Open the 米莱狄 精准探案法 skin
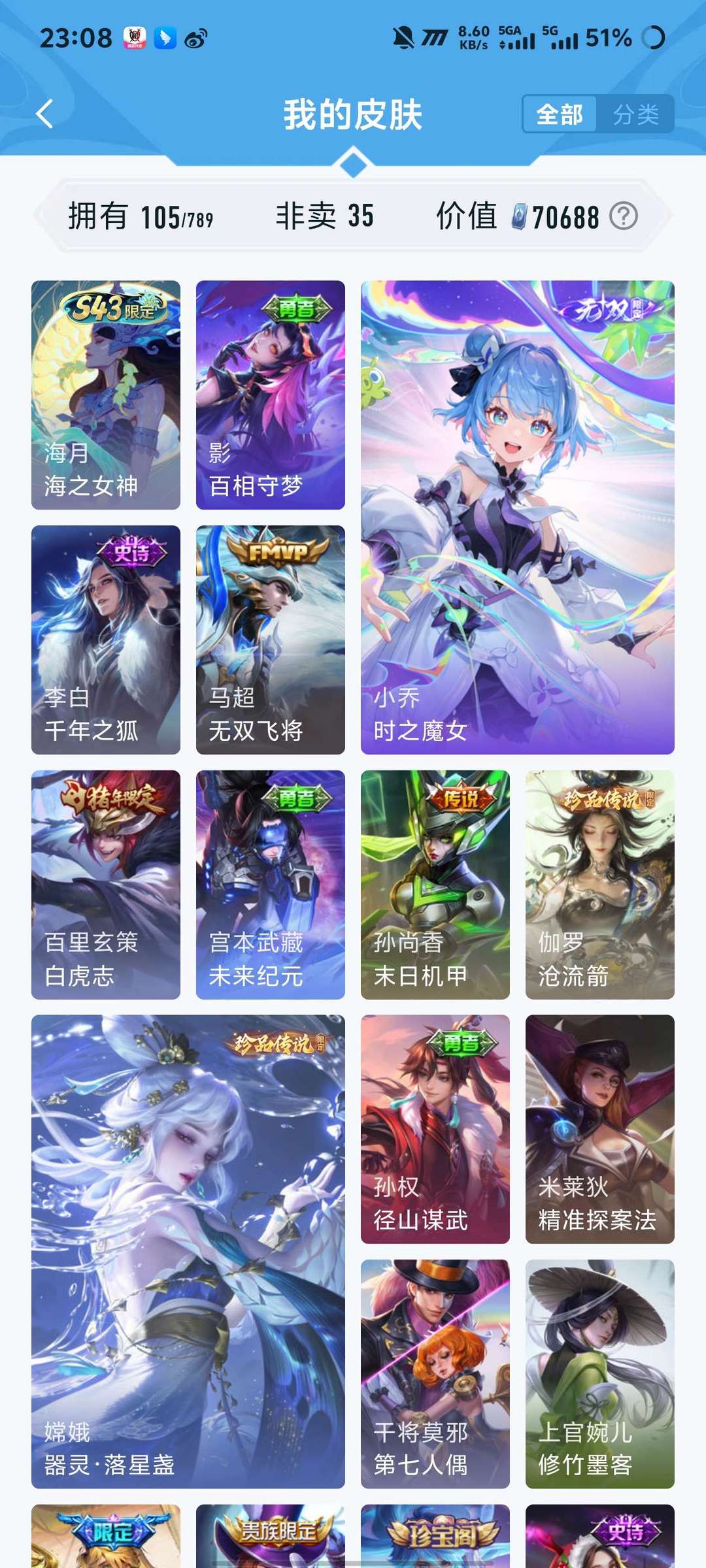This screenshot has width=706, height=1568. (600, 1129)
